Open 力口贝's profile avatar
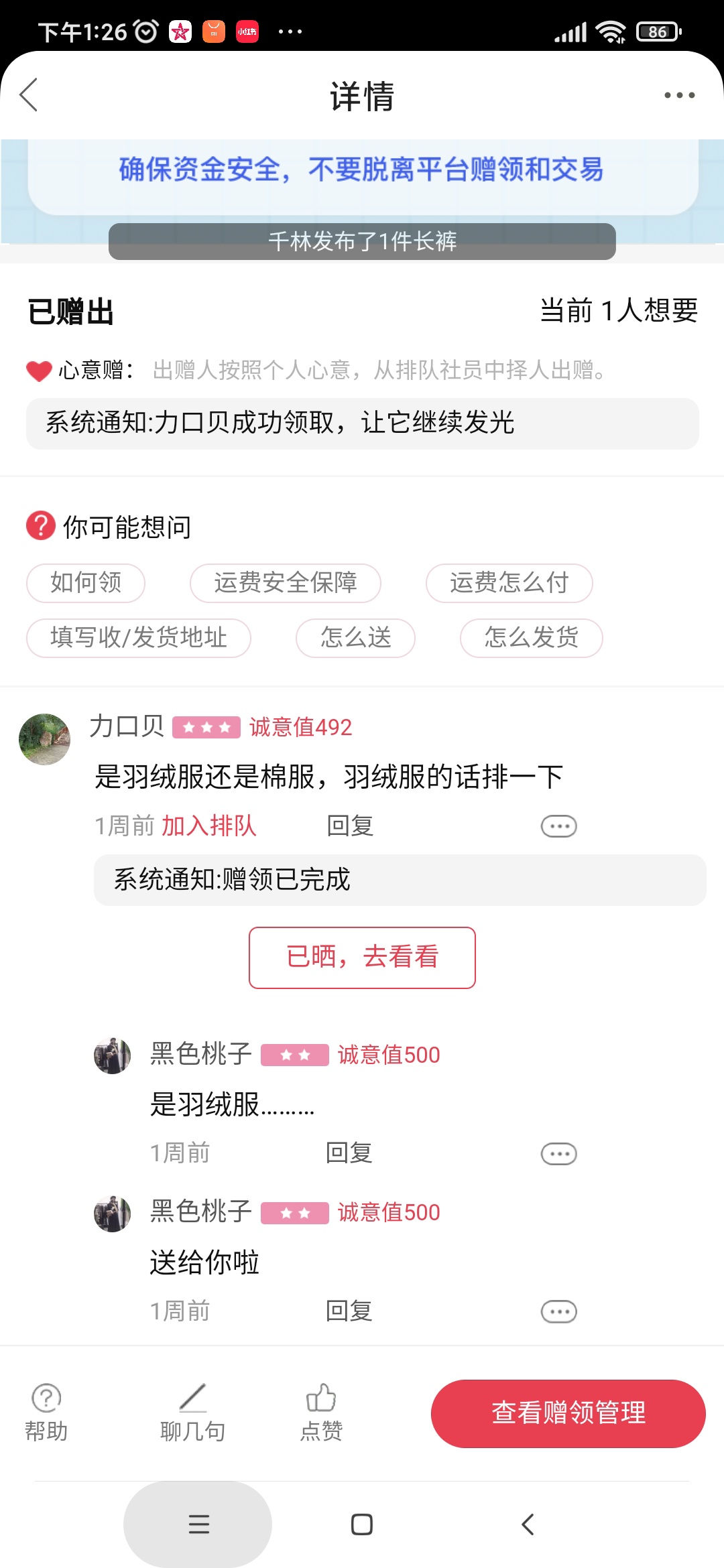This screenshot has width=724, height=1568. coord(44,739)
